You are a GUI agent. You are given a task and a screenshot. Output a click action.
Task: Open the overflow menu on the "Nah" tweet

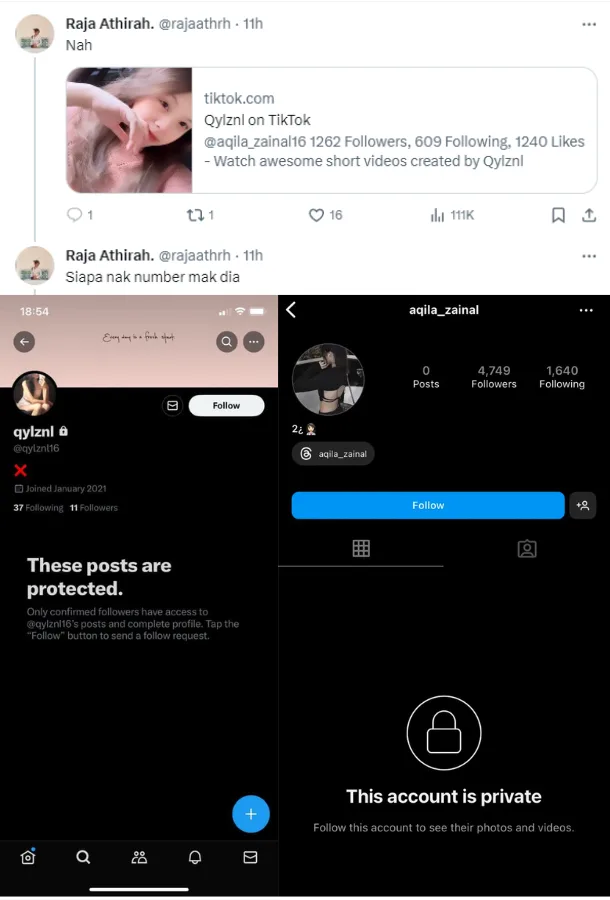589,23
